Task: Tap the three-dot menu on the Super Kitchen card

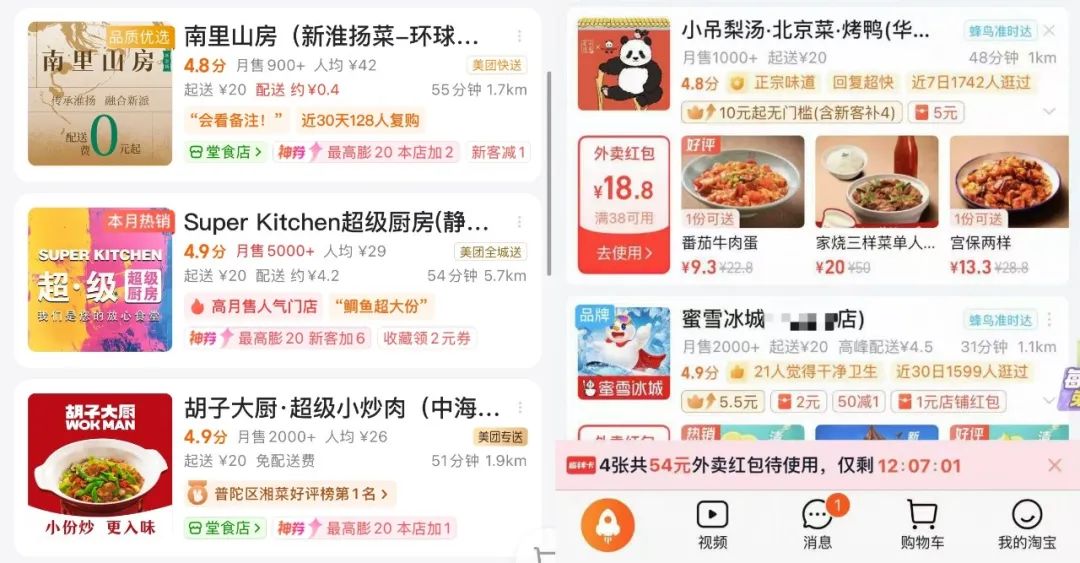Action: [x=519, y=222]
